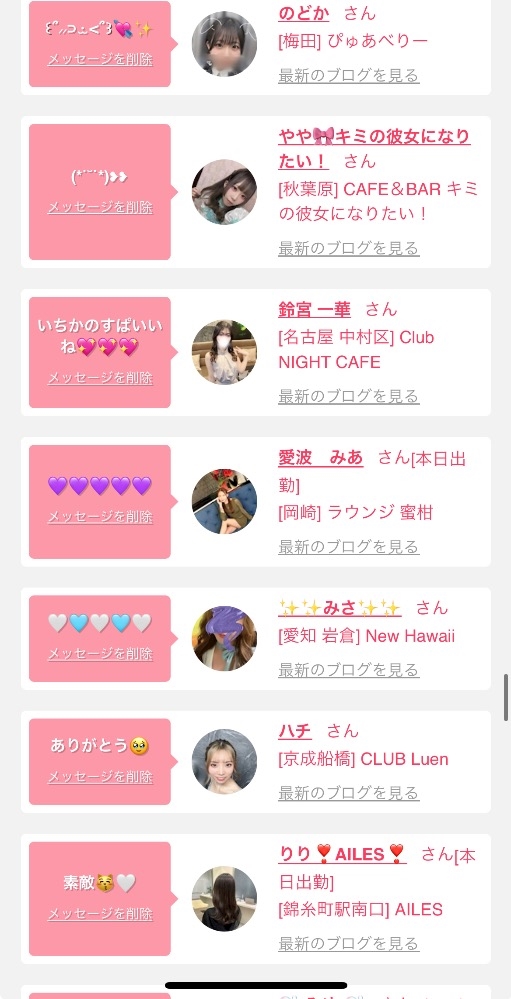Tap 愛波 みあ's profile photo
The width and height of the screenshot is (511, 999).
(x=224, y=501)
